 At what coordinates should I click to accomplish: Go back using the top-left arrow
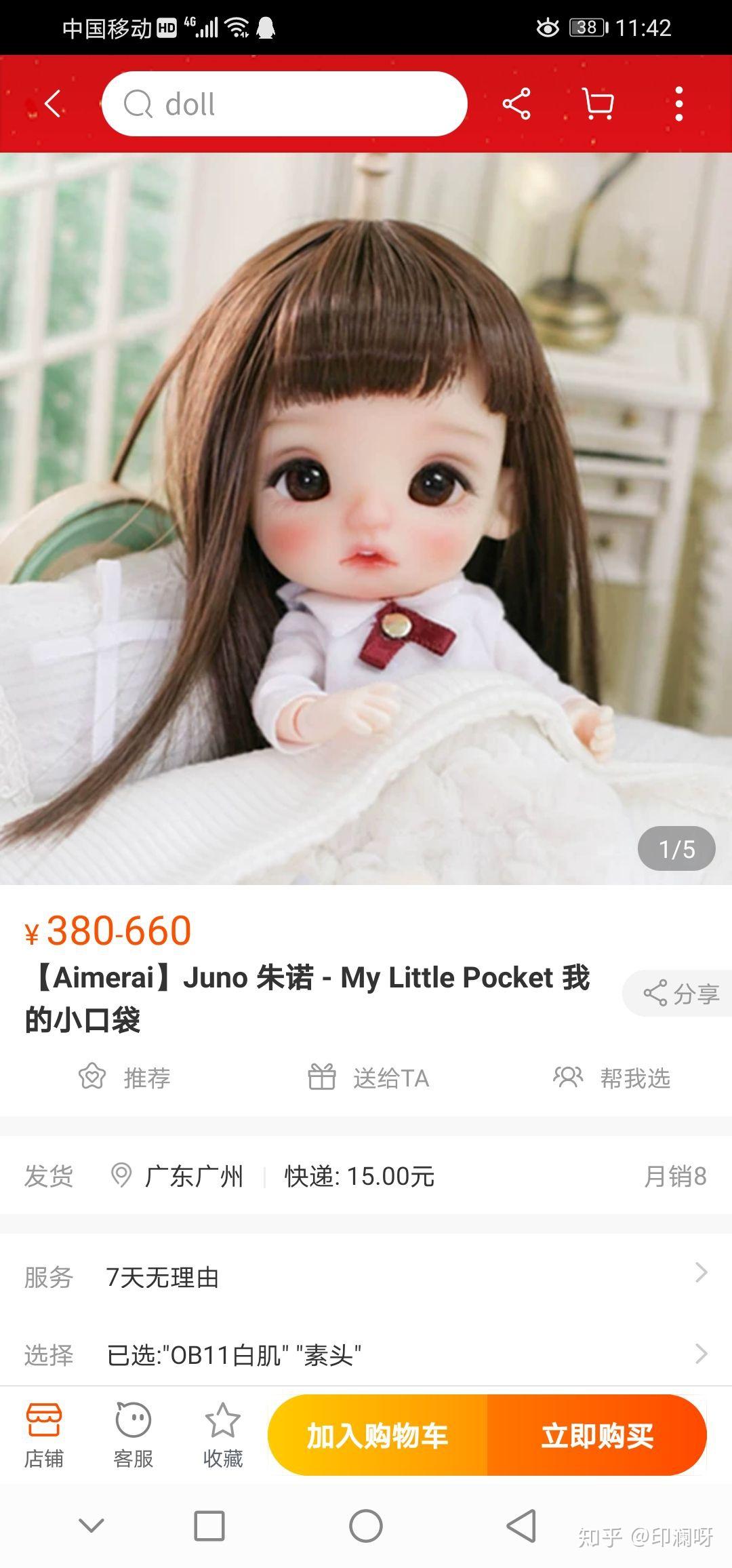point(53,104)
